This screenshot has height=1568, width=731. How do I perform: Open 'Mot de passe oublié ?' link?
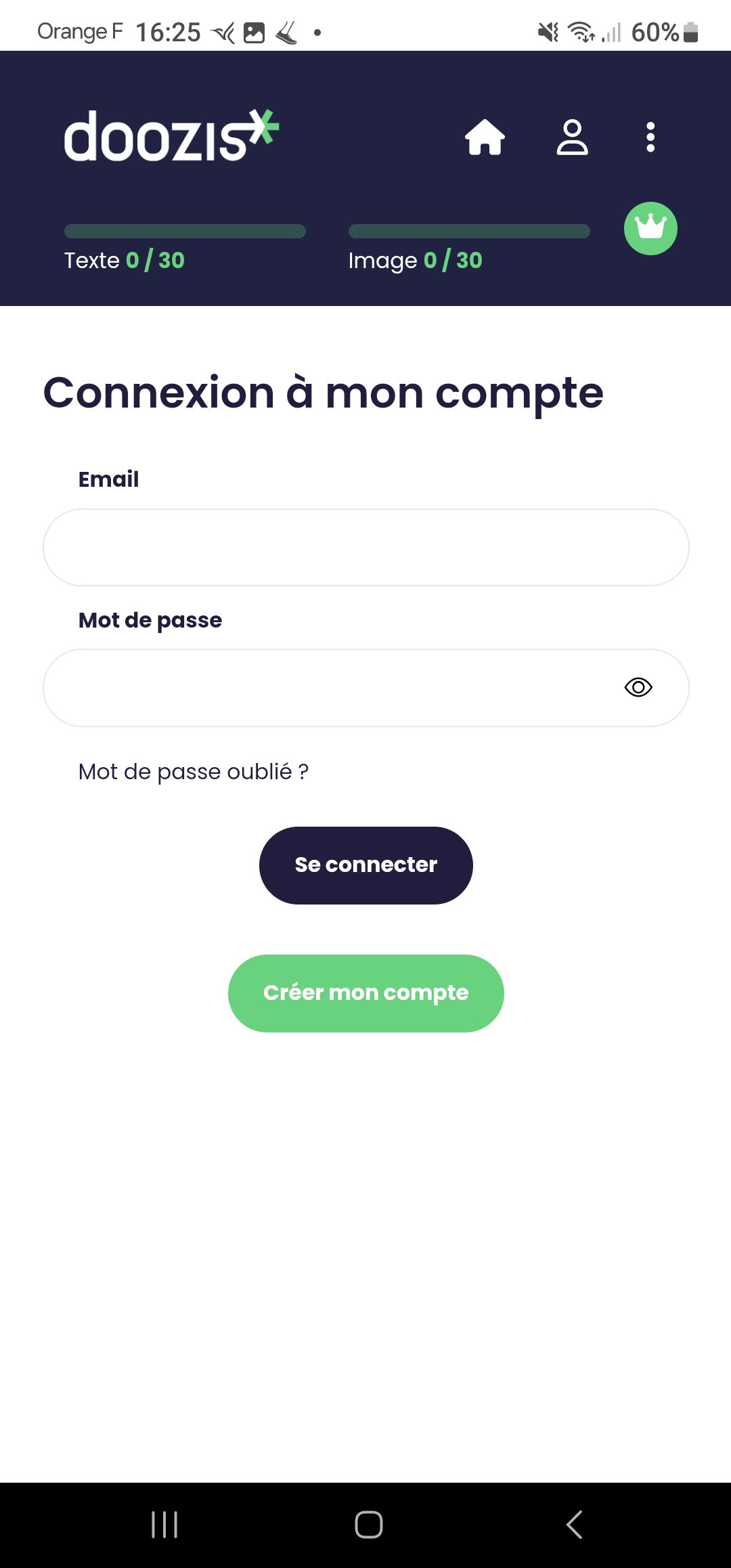[x=194, y=772]
